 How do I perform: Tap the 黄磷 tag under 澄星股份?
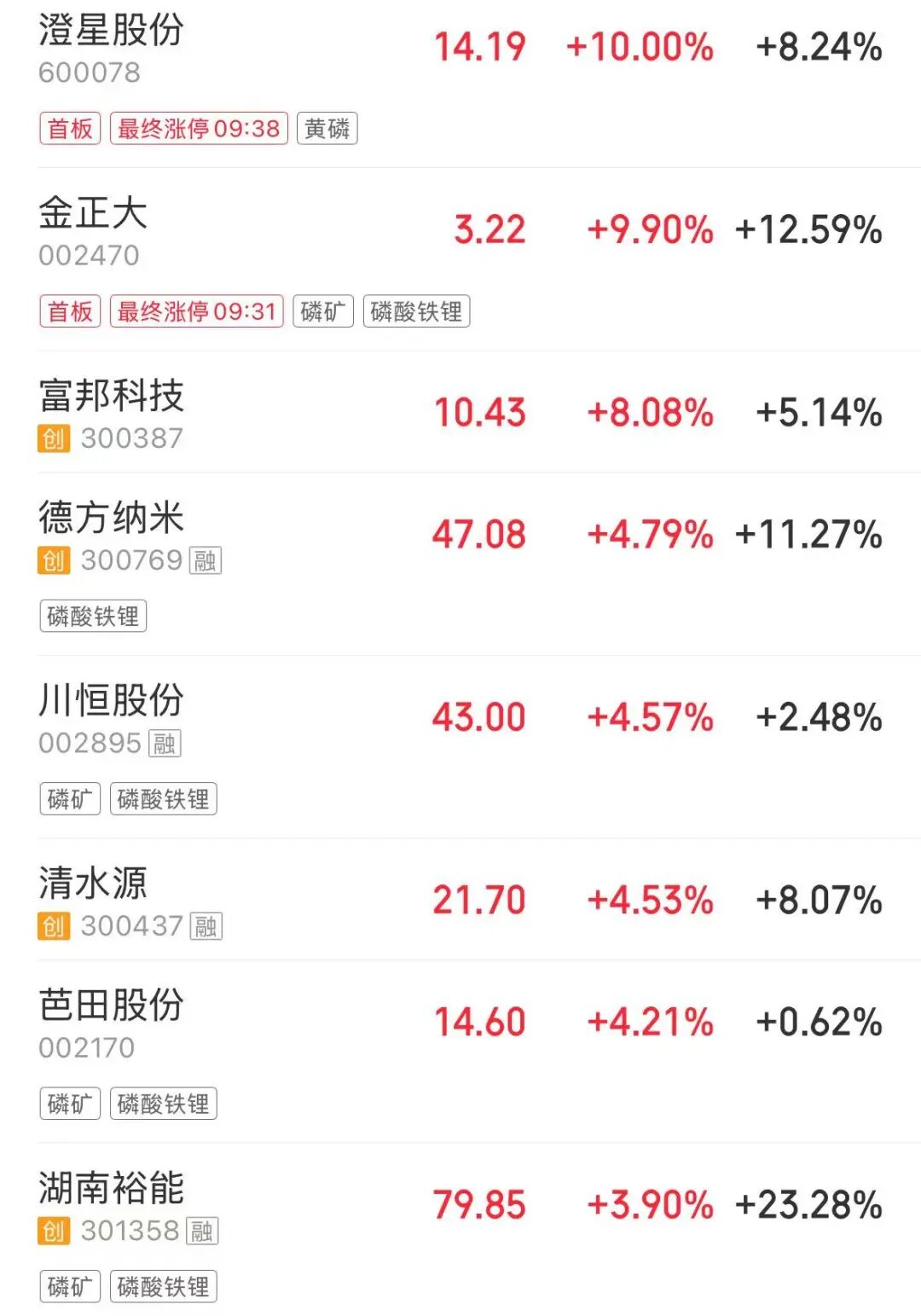click(x=327, y=129)
